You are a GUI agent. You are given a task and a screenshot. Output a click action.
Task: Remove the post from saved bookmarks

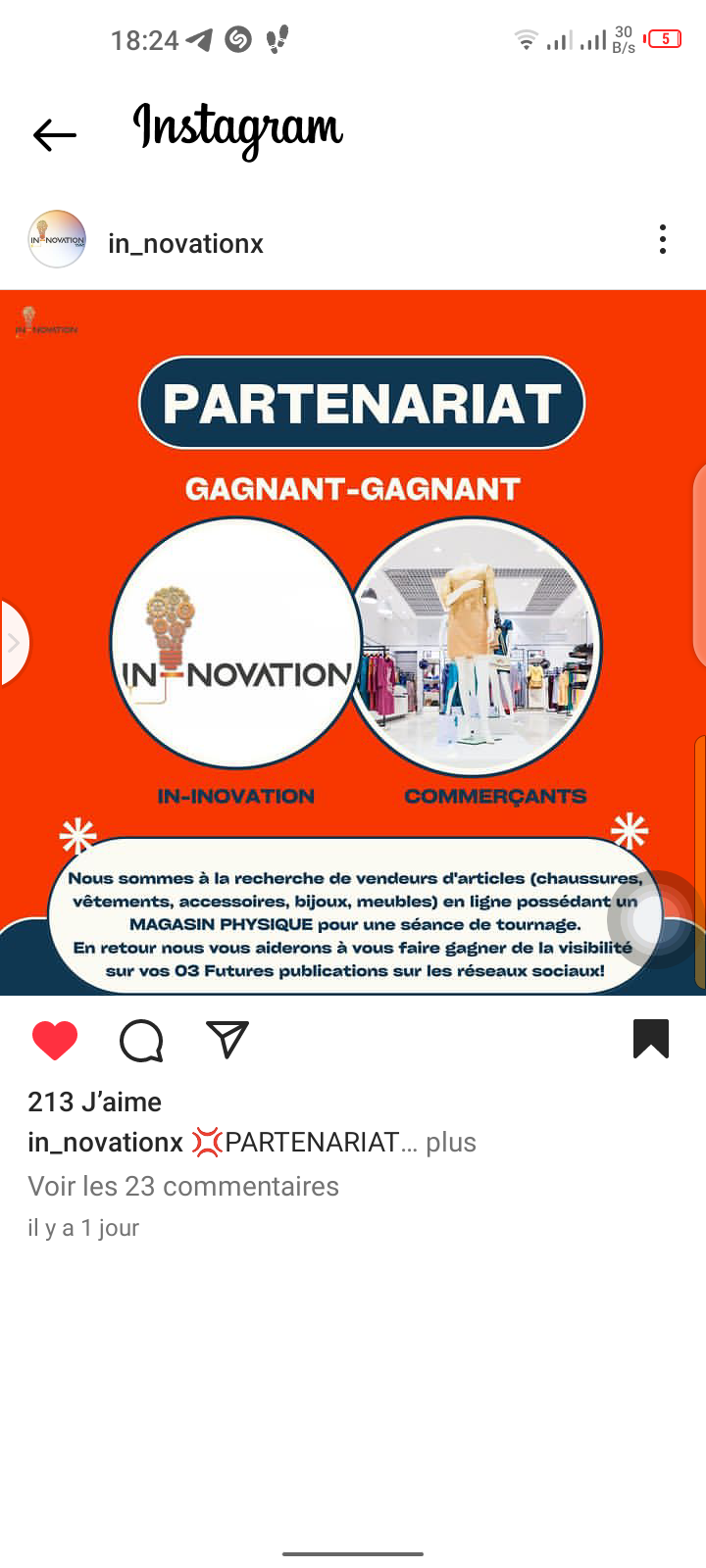click(651, 1039)
